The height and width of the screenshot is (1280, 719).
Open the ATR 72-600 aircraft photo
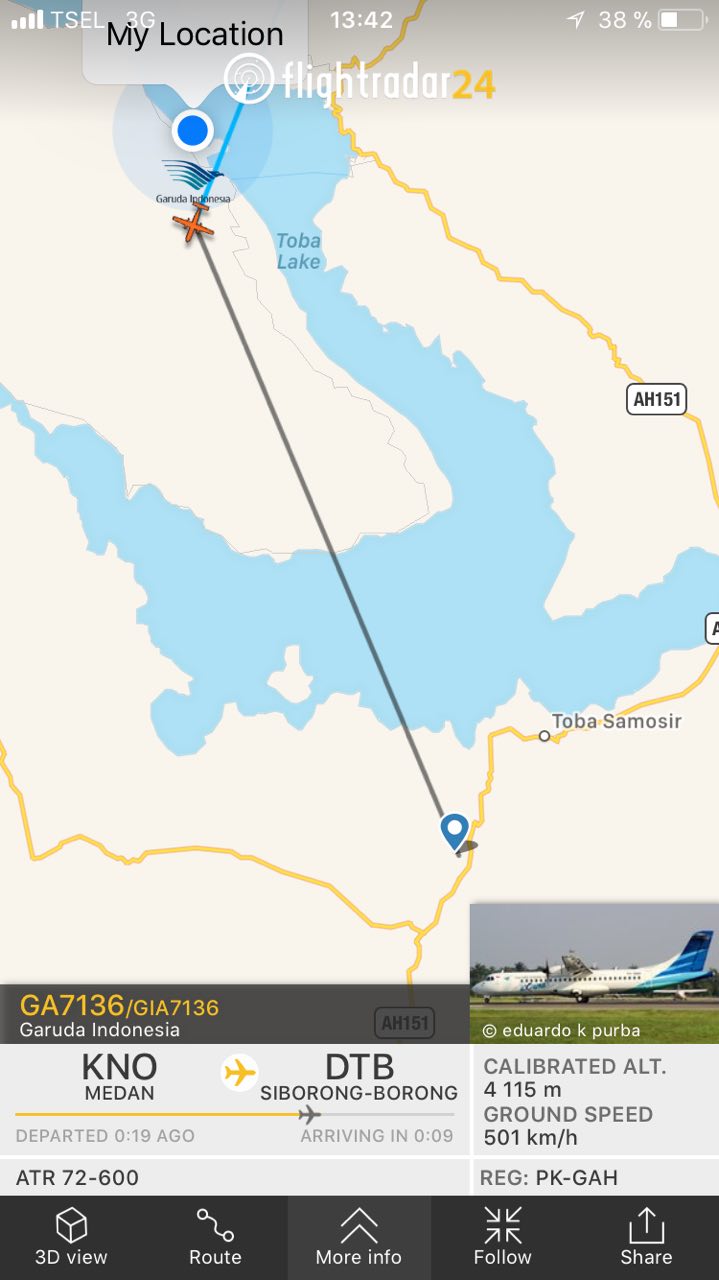(x=594, y=972)
